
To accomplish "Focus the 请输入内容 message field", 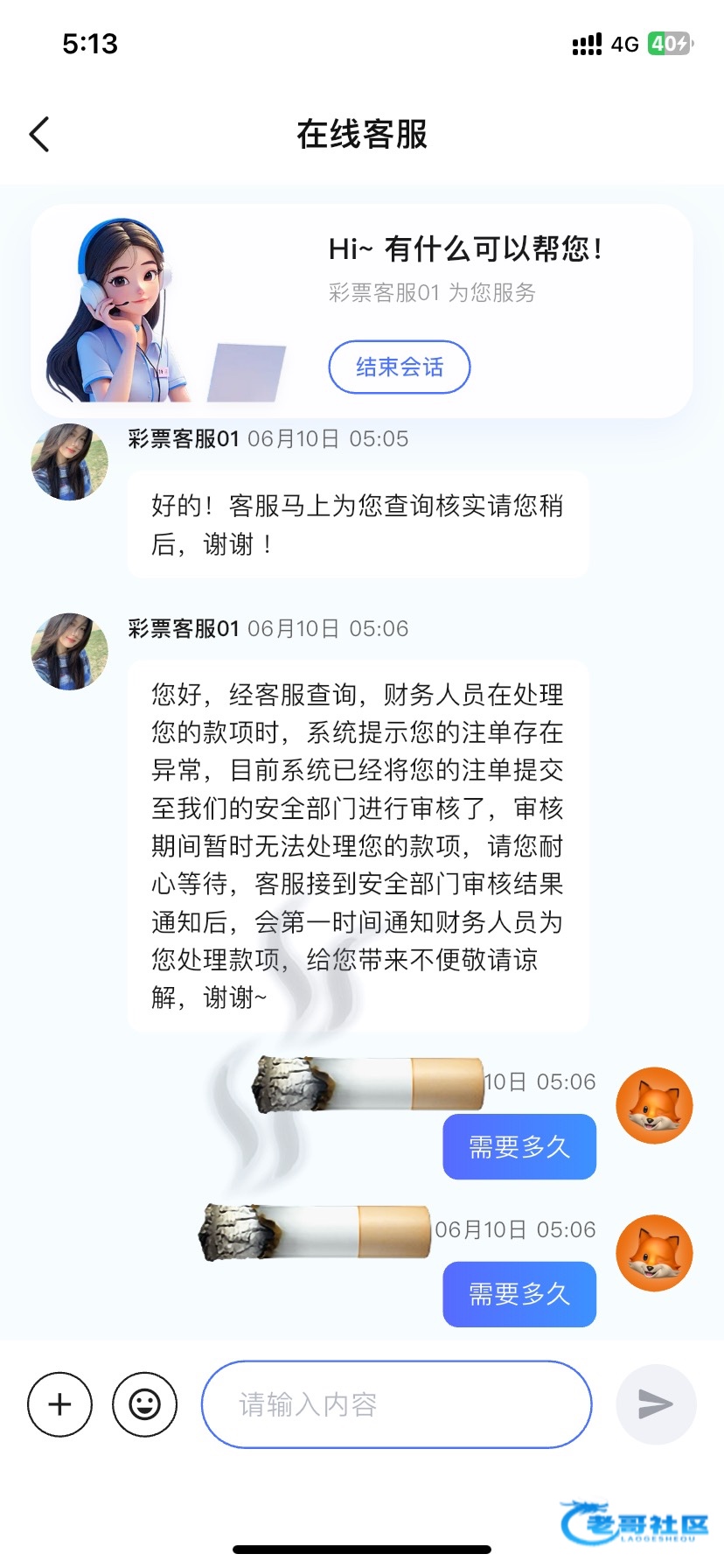I will [397, 1404].
